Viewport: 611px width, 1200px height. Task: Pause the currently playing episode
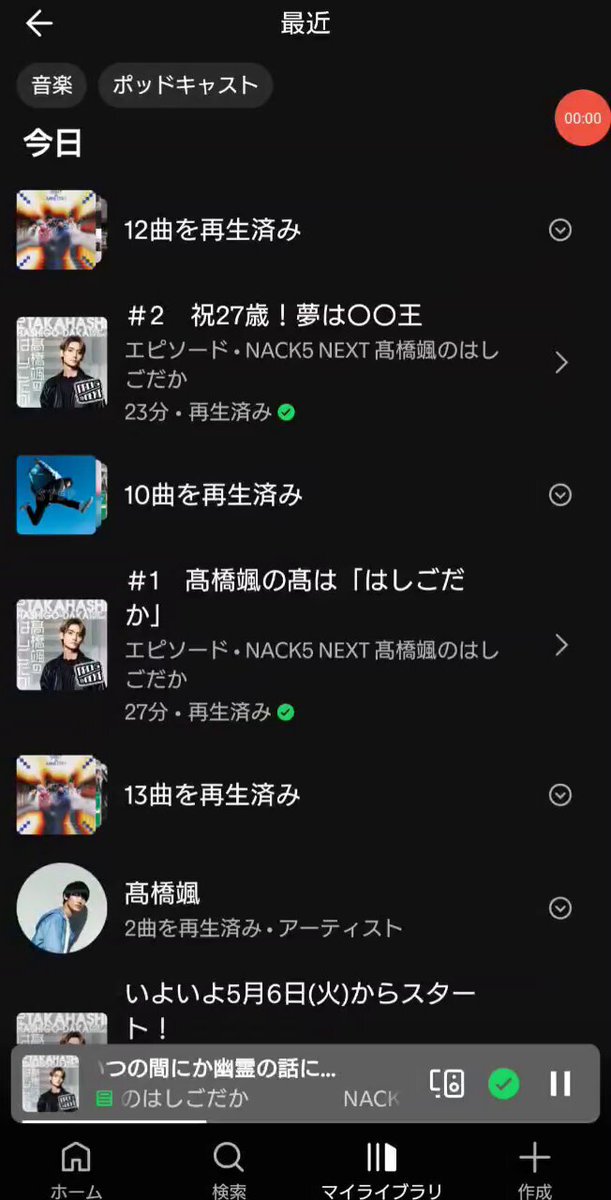560,1083
